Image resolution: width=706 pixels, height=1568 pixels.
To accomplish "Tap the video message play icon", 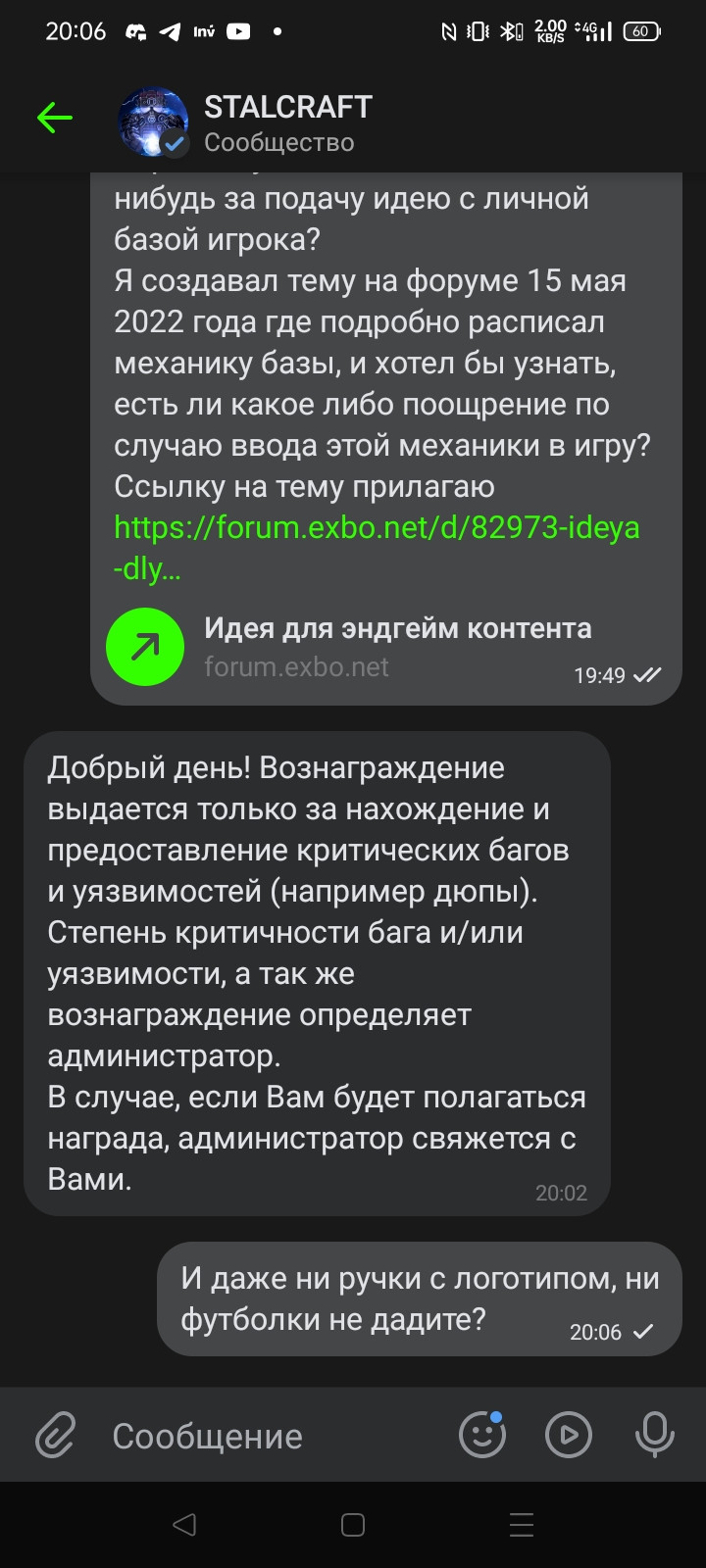I will tap(569, 1436).
